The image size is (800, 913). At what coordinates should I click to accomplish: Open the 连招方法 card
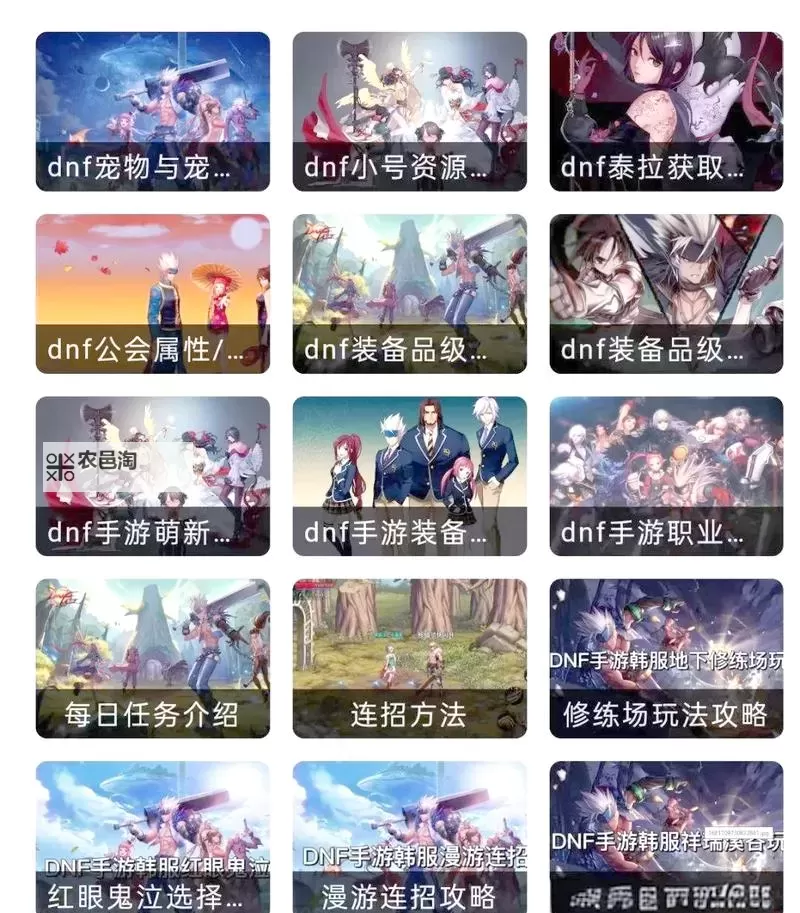(x=409, y=658)
